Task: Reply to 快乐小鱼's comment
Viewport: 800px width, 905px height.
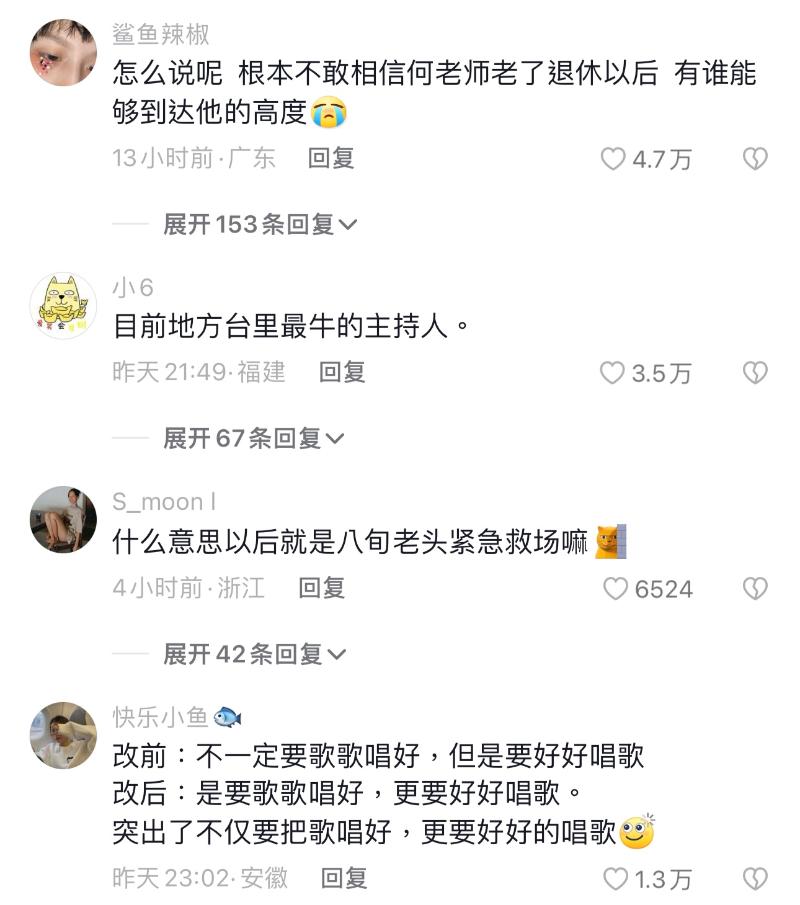Action: click(344, 878)
